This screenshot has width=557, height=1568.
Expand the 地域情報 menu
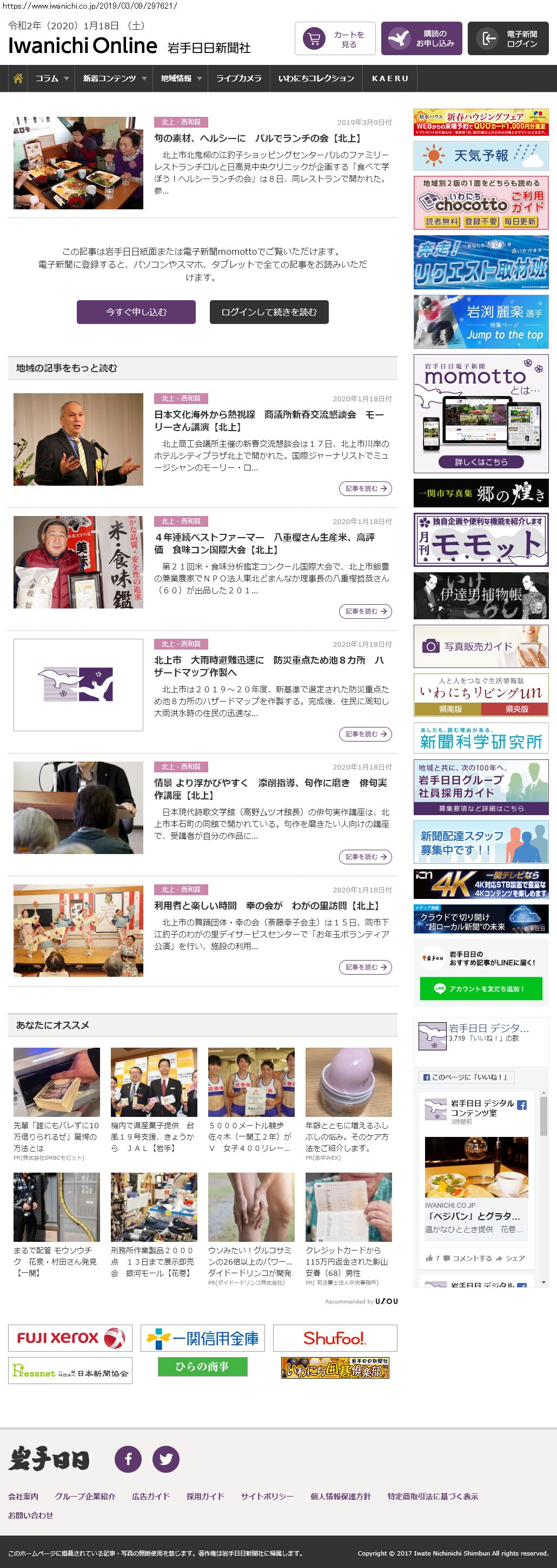[181, 78]
